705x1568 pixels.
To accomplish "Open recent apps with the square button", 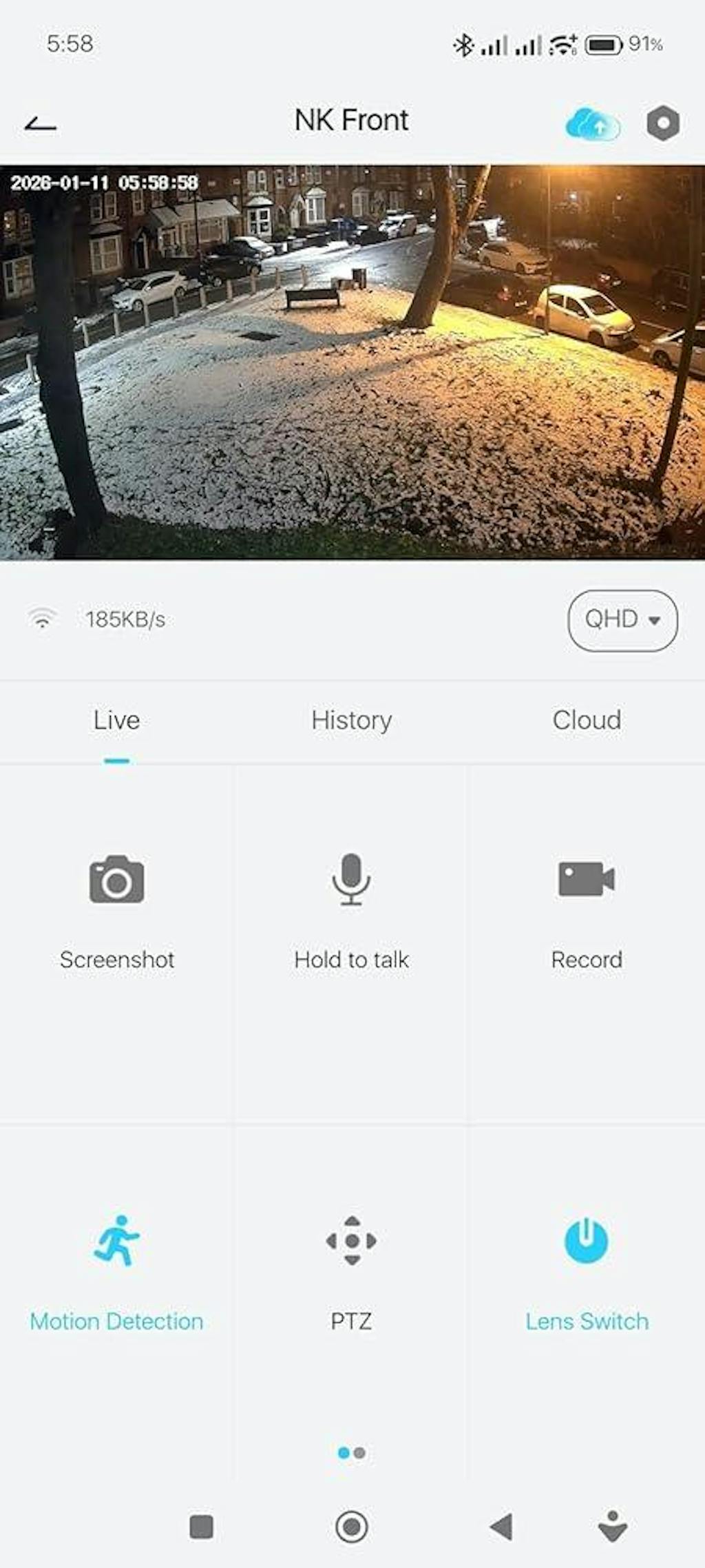I will [x=201, y=1527].
